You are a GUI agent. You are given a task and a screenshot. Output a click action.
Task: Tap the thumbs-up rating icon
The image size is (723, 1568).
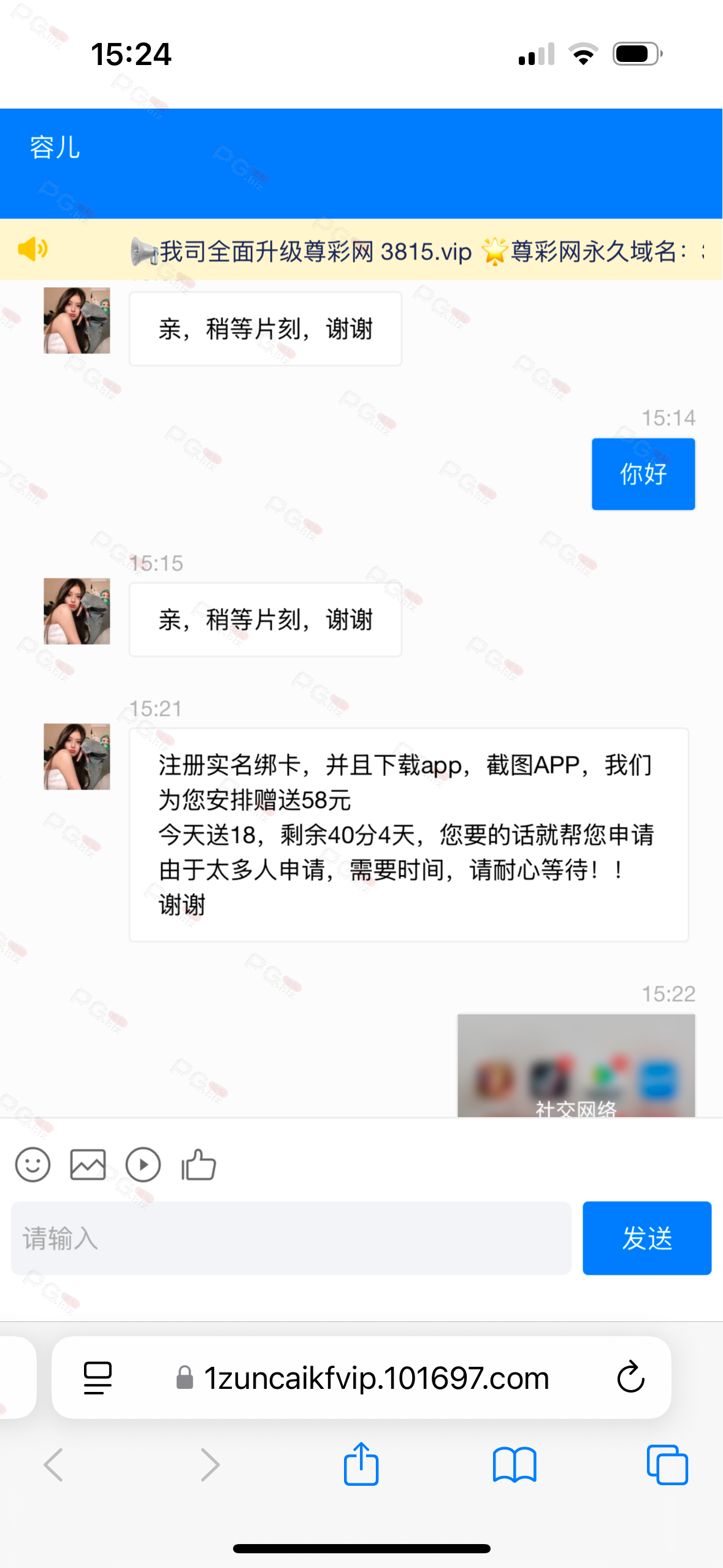(199, 1164)
